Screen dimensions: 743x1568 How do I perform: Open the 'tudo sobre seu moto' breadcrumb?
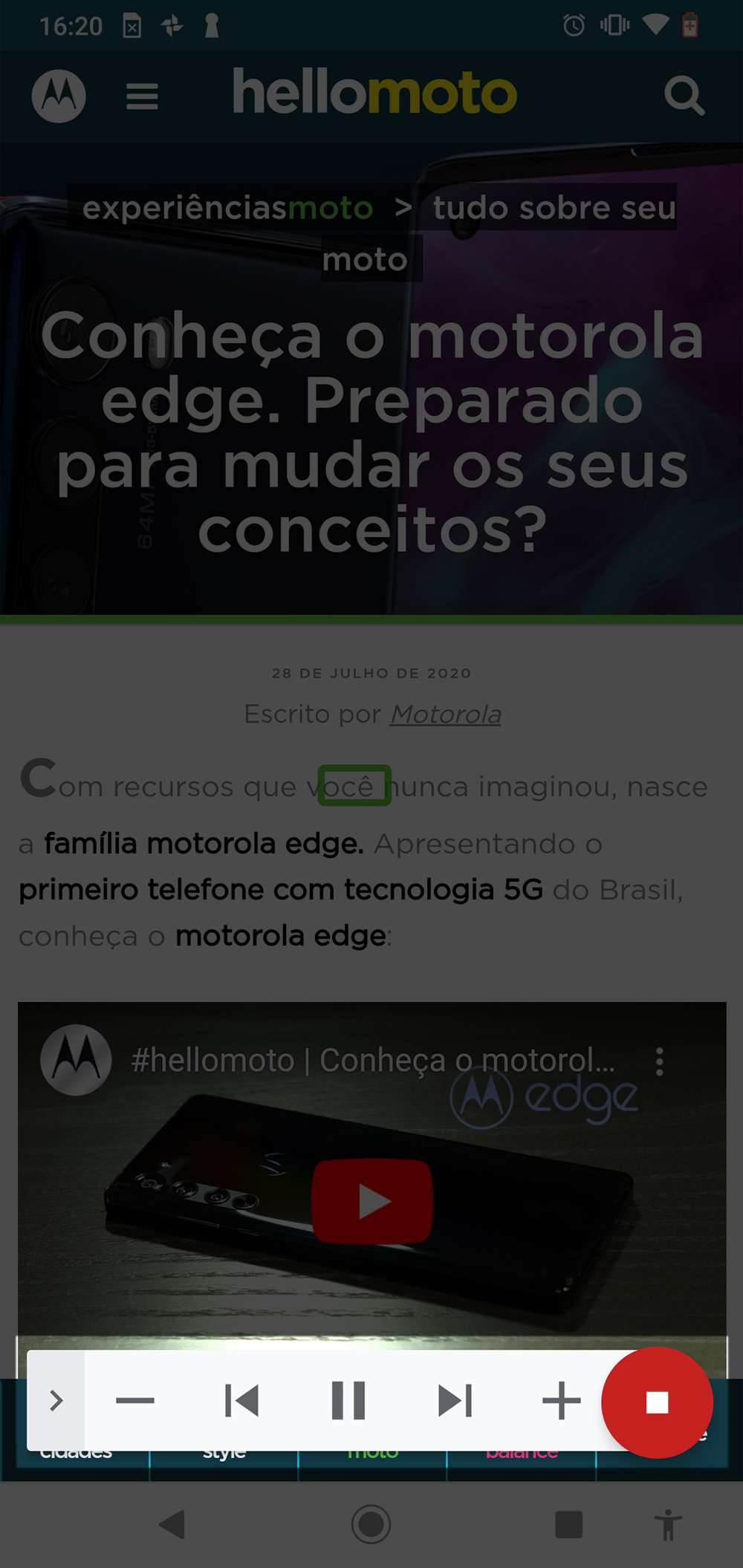coord(499,233)
